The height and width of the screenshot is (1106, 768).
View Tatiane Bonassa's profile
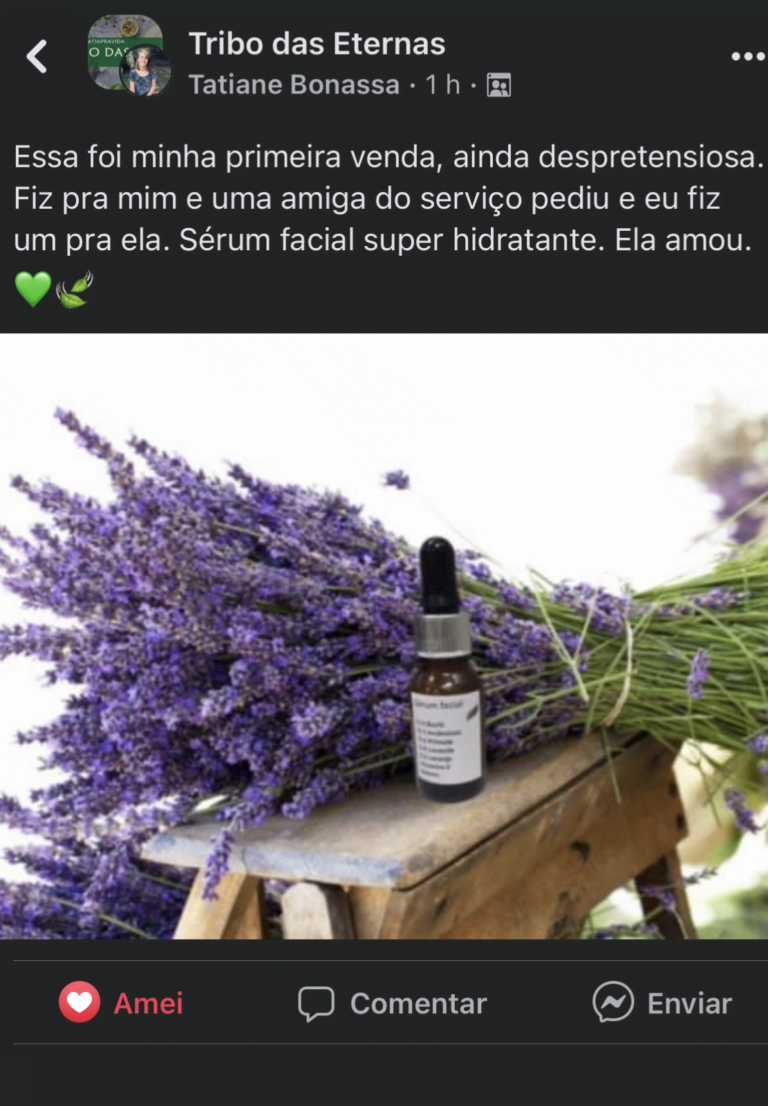click(293, 85)
